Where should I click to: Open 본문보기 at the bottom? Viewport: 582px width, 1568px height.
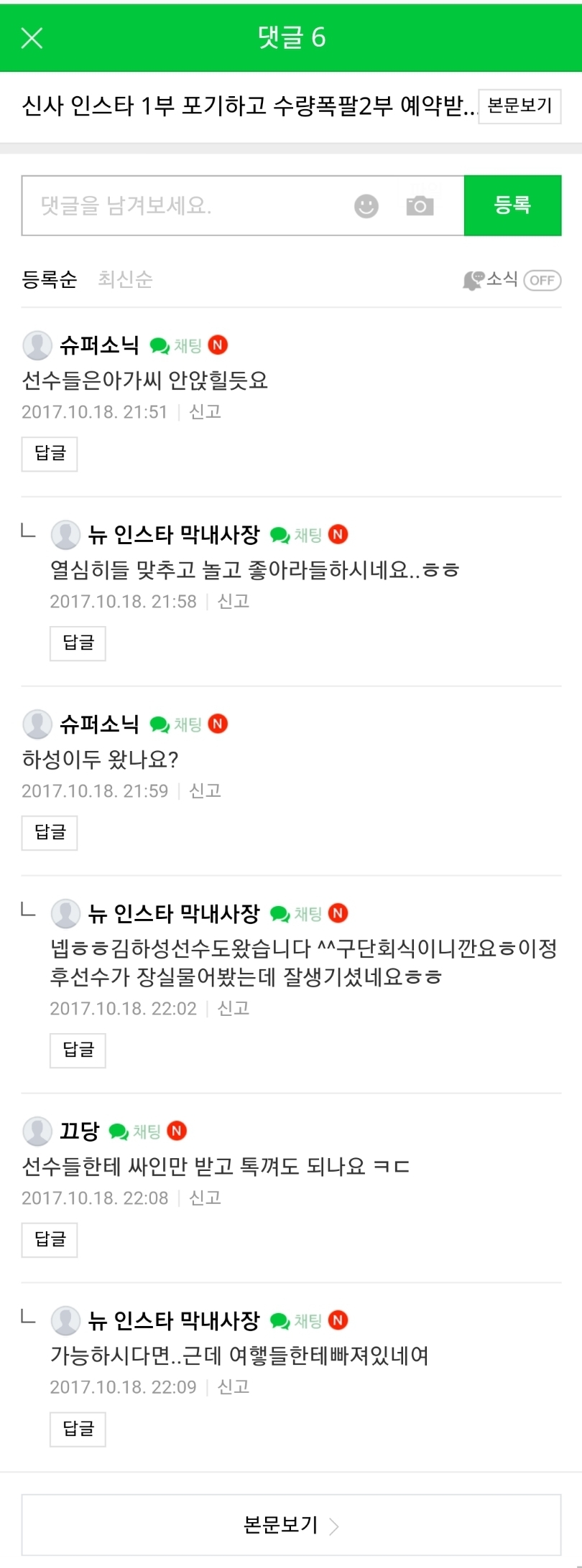click(x=291, y=1524)
